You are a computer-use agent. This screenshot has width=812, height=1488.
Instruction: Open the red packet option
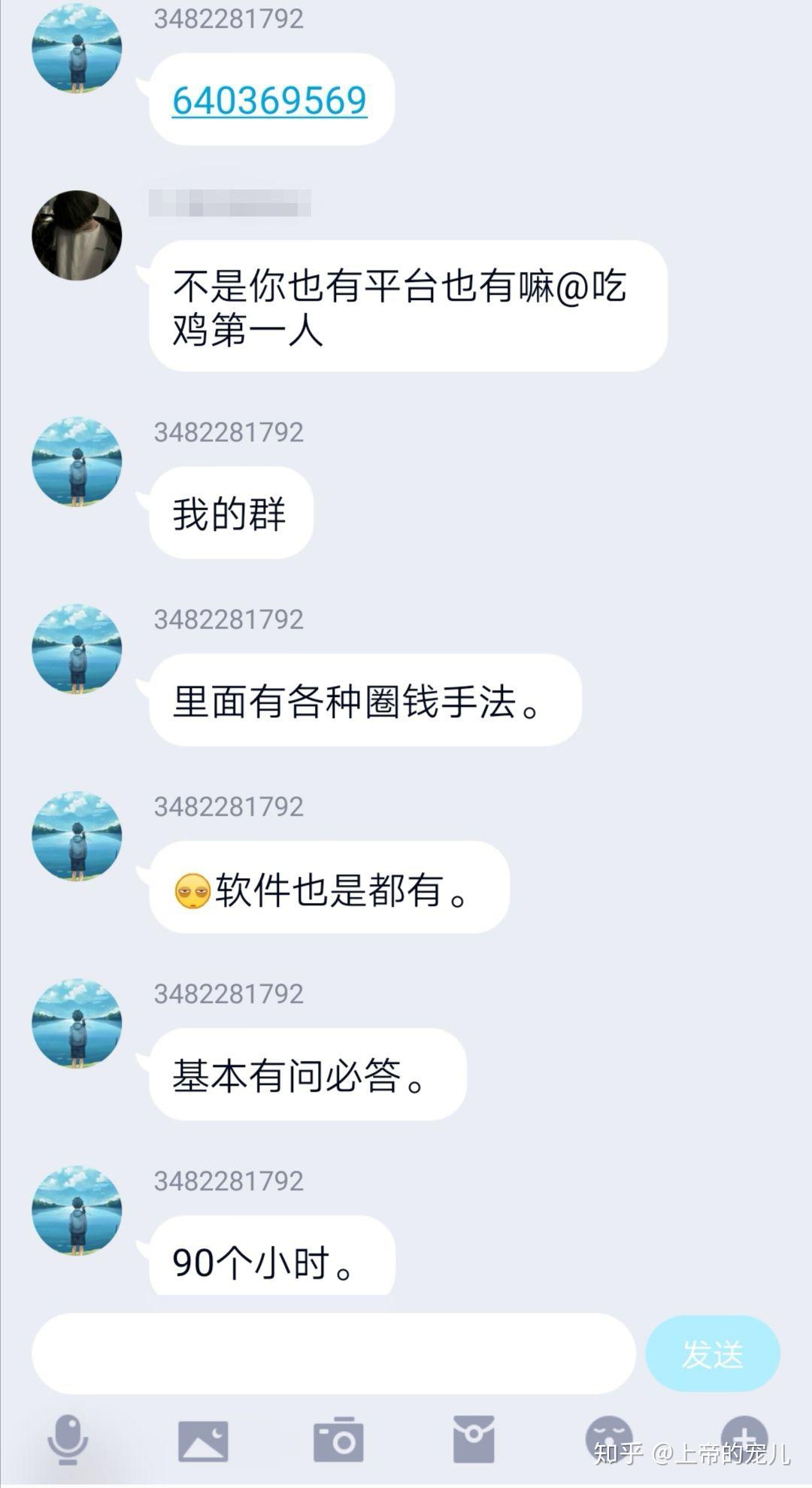474,1439
